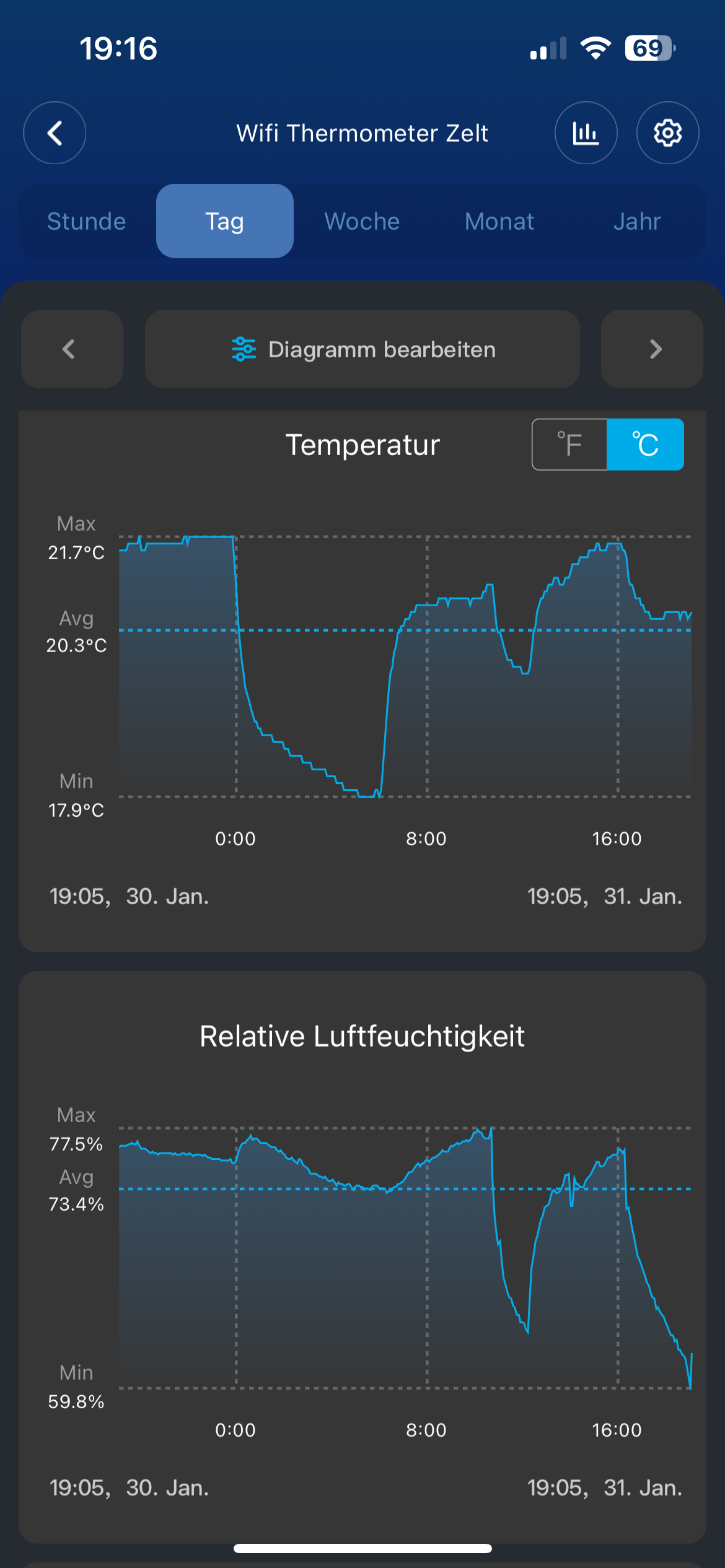Switch to the Woche tab
This screenshot has height=1568, width=725.
(x=362, y=221)
